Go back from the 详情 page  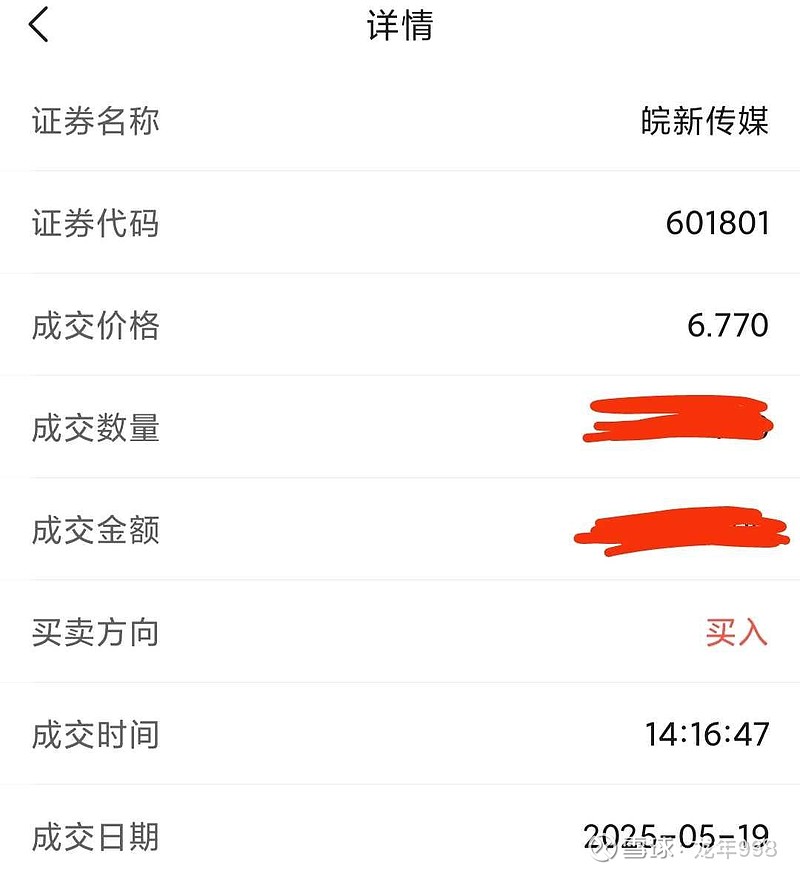39,26
